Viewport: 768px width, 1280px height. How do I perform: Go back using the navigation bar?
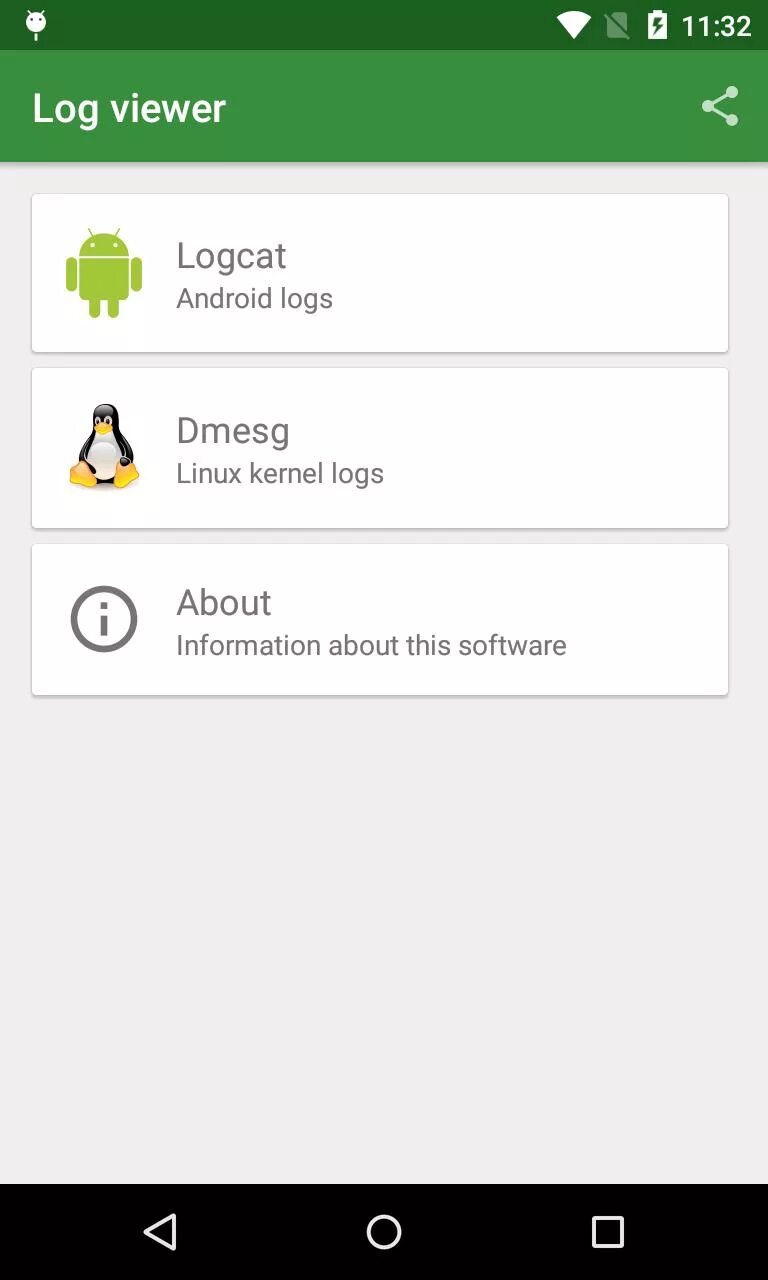tap(160, 1232)
